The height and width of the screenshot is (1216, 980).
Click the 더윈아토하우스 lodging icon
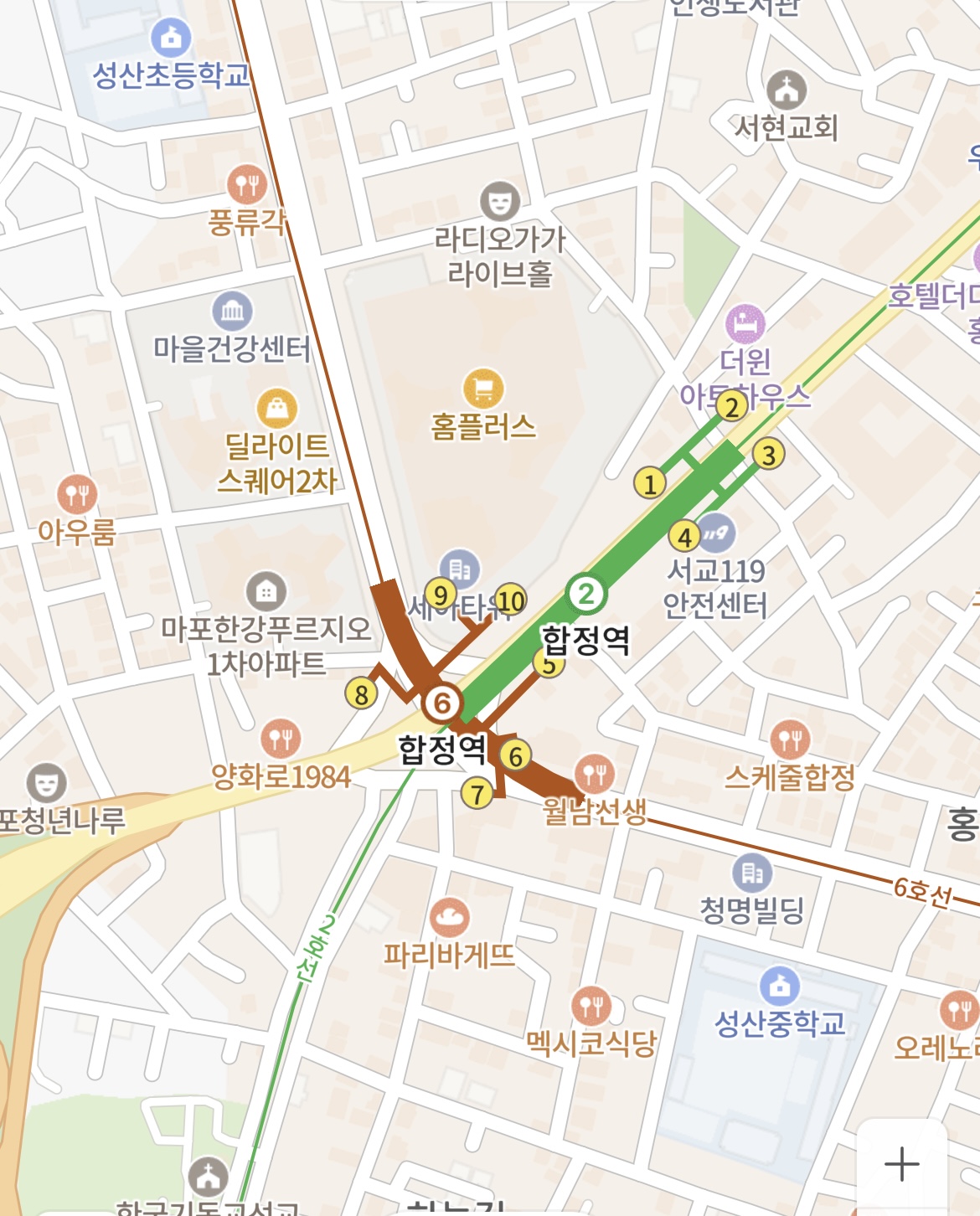pos(745,322)
